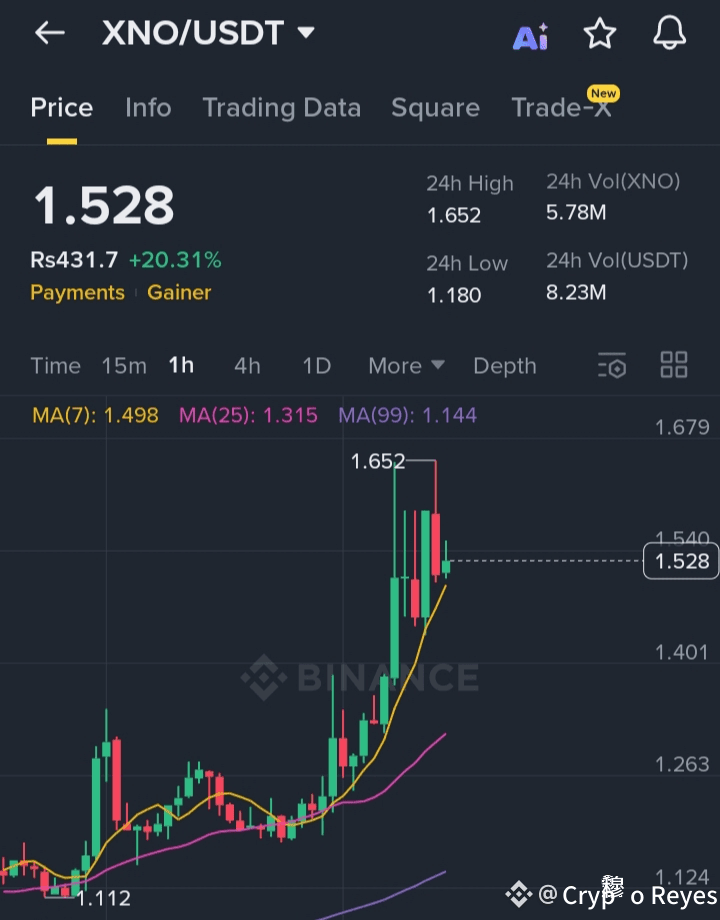This screenshot has height=920, width=720.
Task: Tap the Gainer tag
Action: (179, 293)
